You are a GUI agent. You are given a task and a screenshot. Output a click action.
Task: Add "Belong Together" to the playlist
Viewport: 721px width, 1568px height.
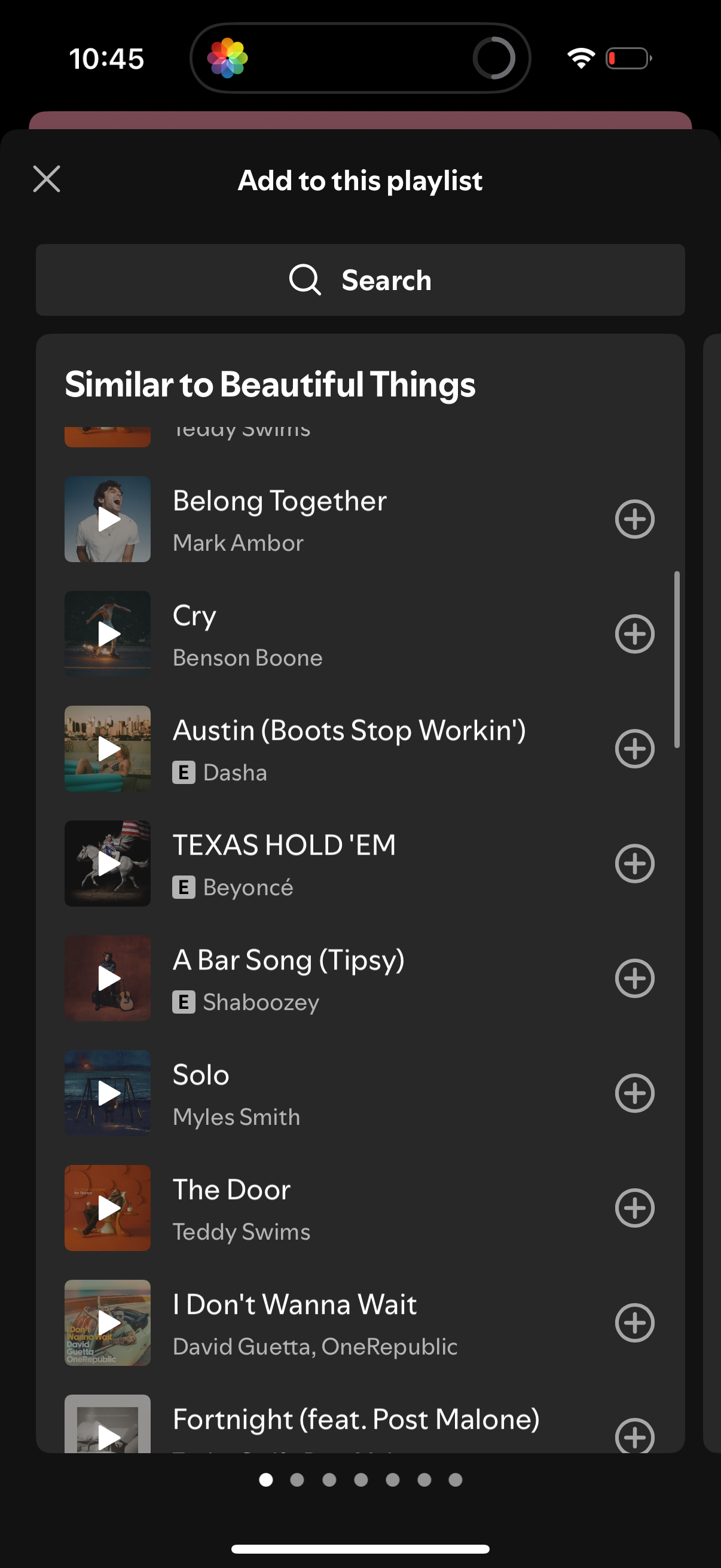(634, 518)
